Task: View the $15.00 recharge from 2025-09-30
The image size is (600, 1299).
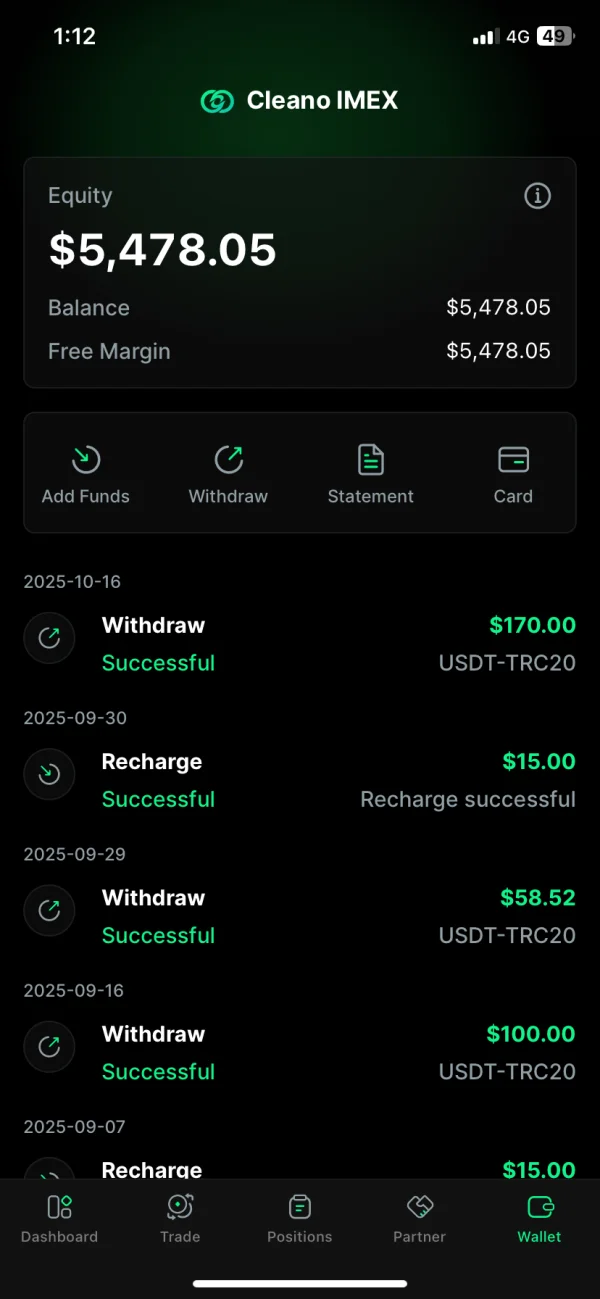Action: [300, 780]
